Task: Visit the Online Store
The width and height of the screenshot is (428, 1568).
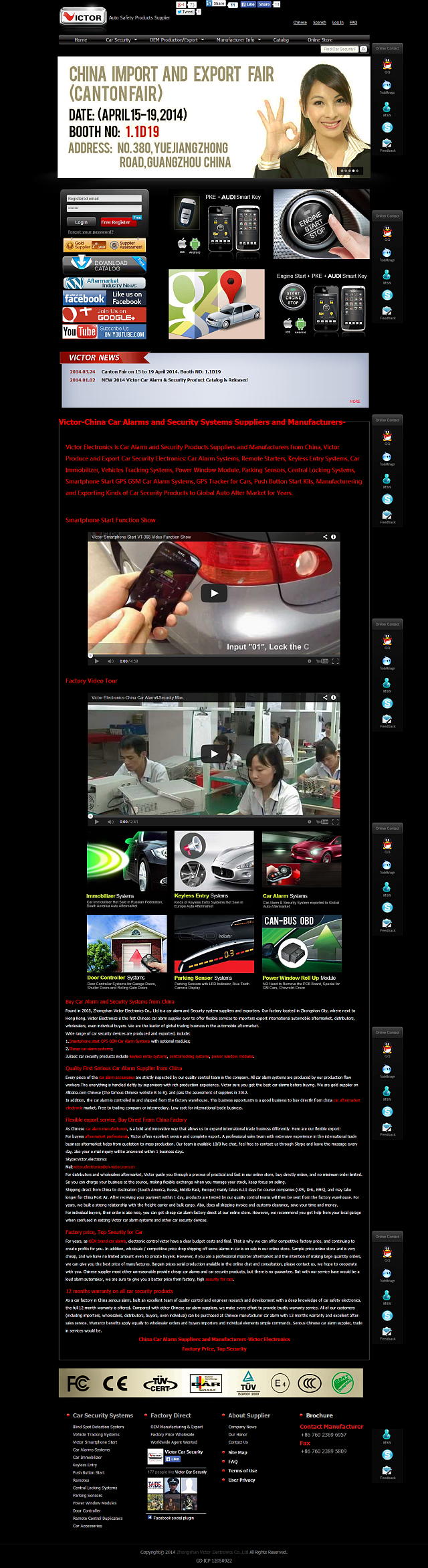Action: click(x=320, y=40)
